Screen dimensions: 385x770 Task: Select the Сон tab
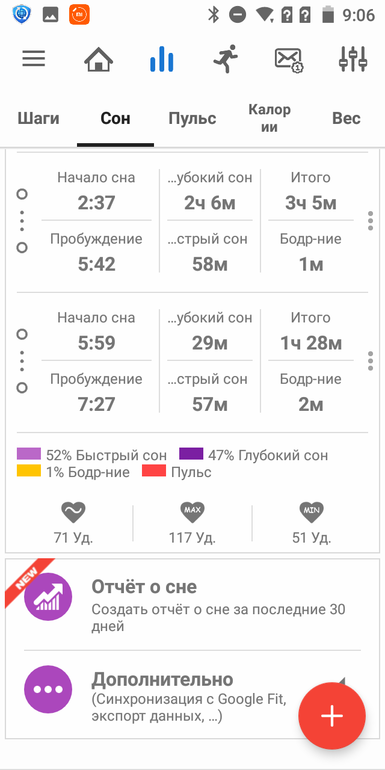tap(115, 118)
